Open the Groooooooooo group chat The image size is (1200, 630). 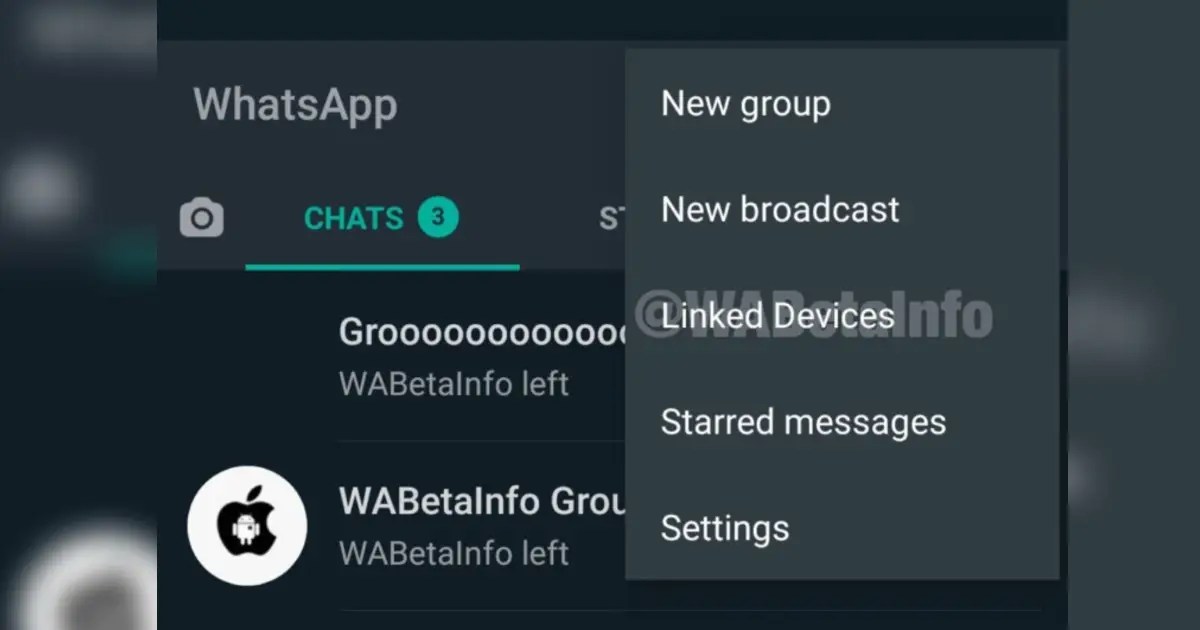pos(480,355)
